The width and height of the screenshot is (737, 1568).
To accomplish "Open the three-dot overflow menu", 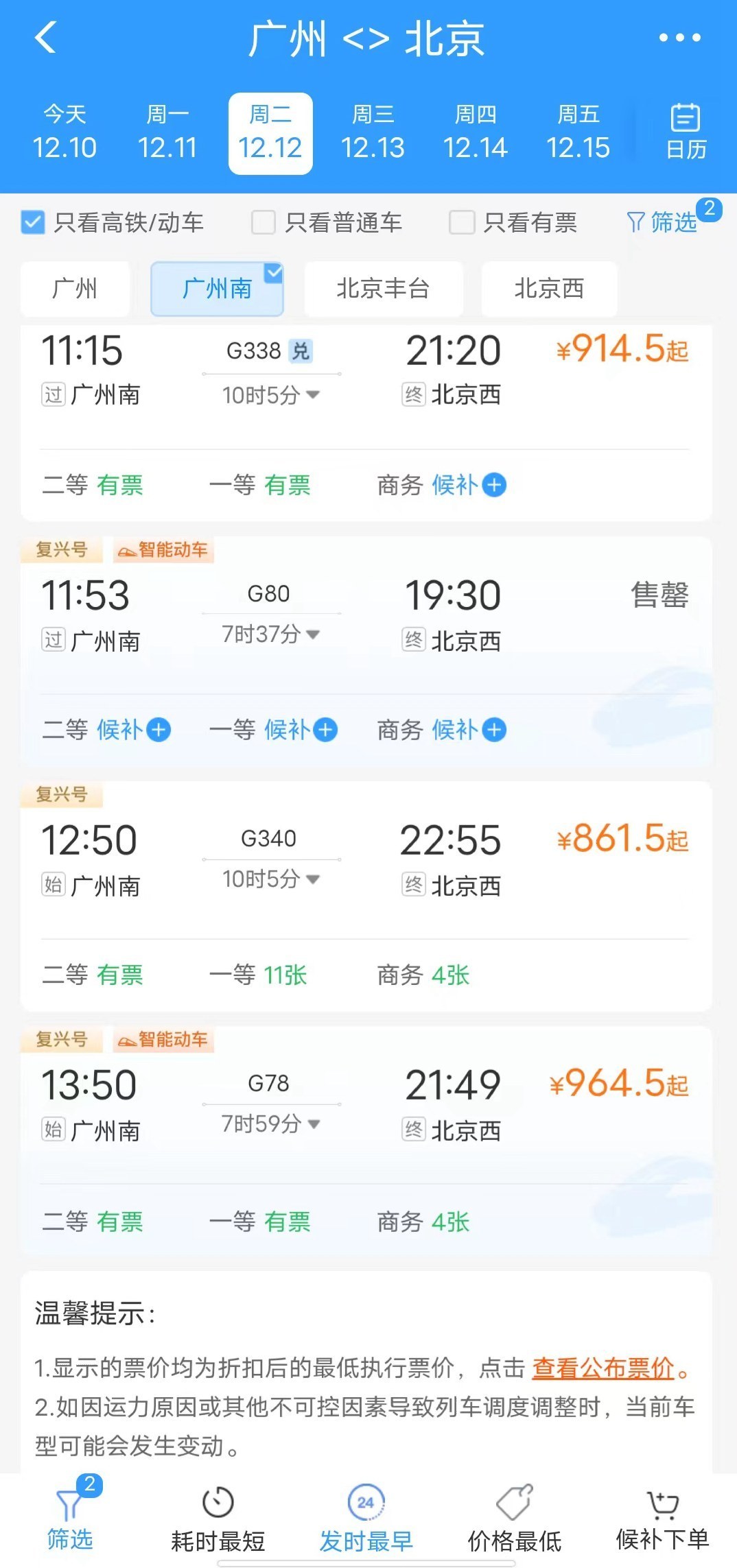I will [679, 38].
